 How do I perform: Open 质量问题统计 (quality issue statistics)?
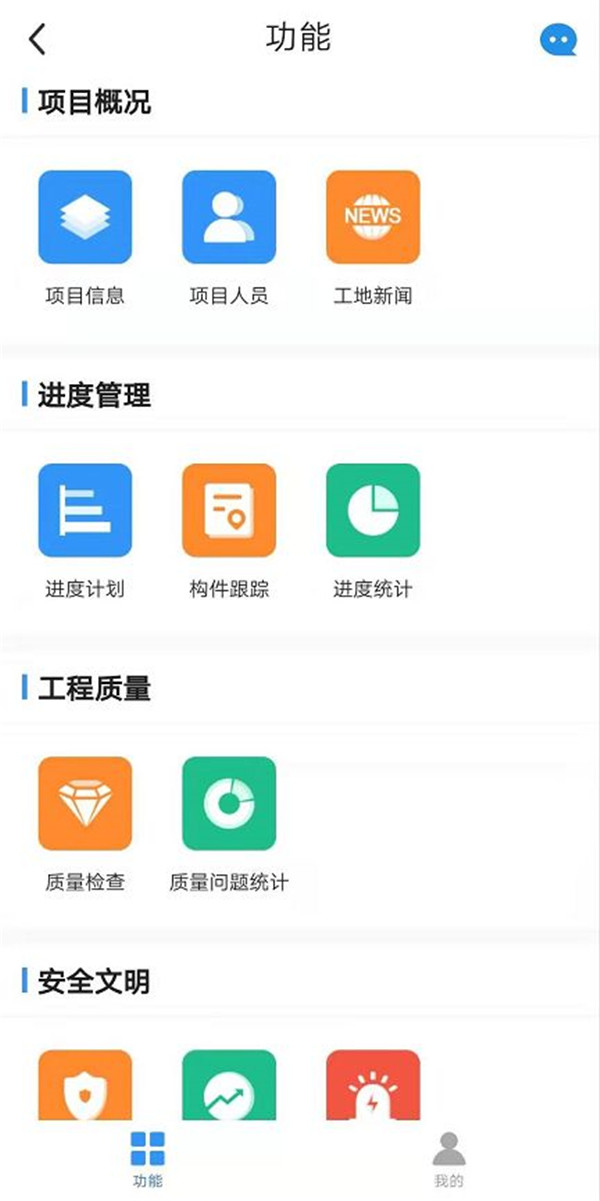pos(229,803)
